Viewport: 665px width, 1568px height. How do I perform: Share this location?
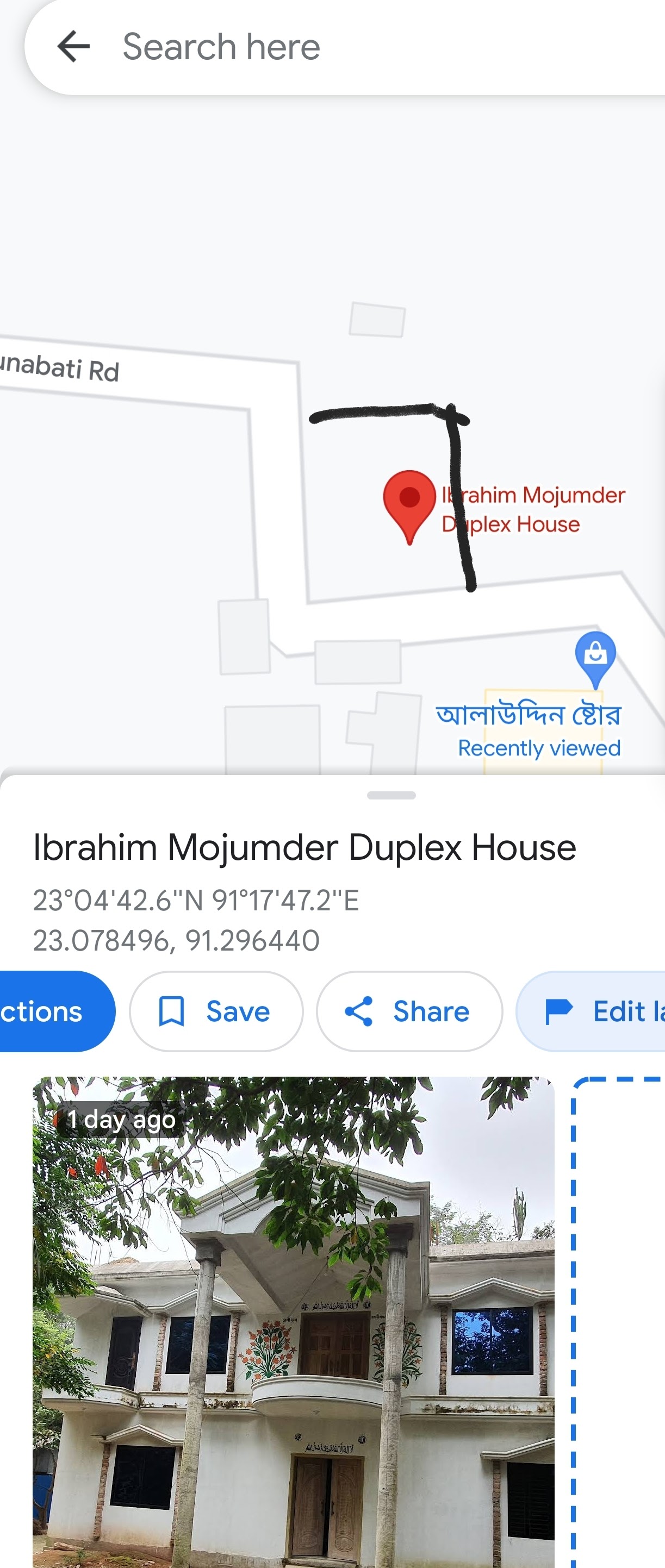pyautogui.click(x=409, y=1011)
